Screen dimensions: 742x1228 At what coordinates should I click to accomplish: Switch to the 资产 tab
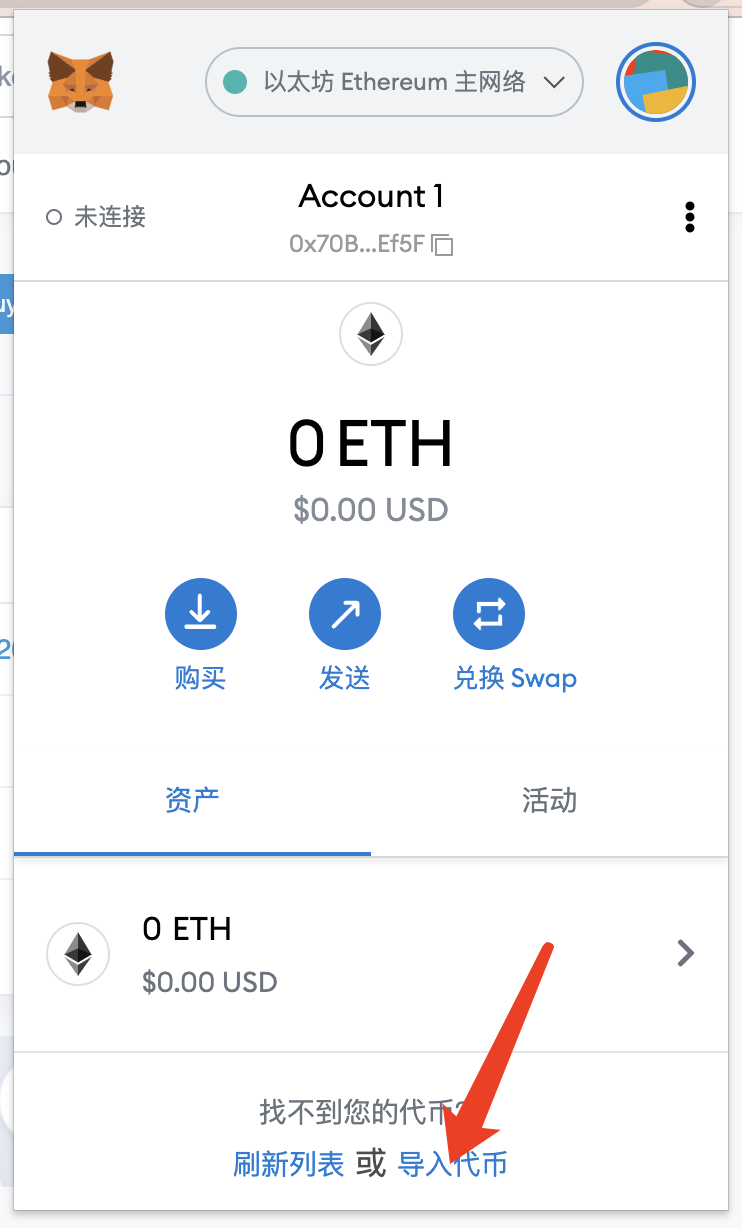pyautogui.click(x=192, y=800)
